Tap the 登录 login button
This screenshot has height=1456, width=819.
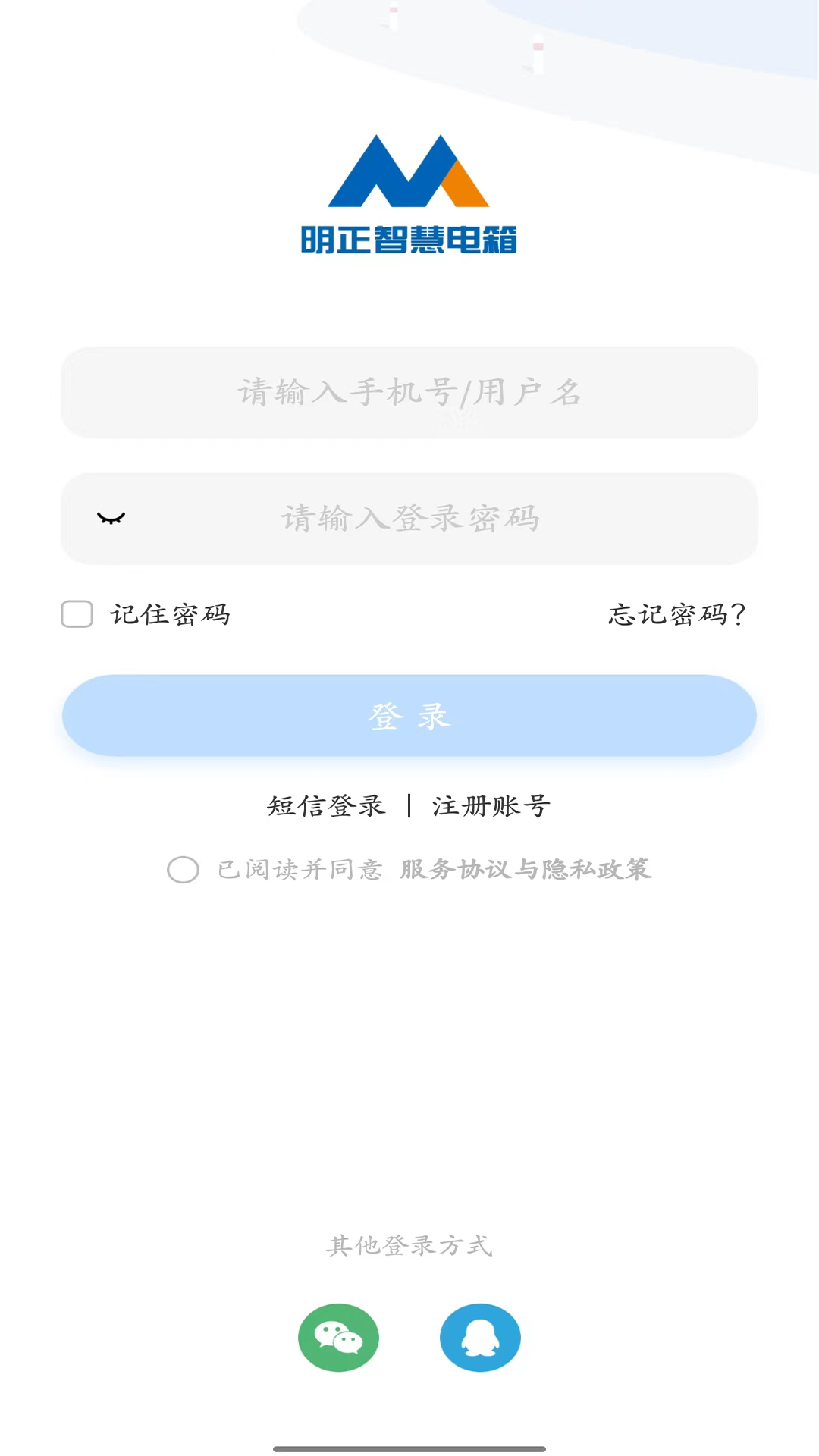point(409,716)
